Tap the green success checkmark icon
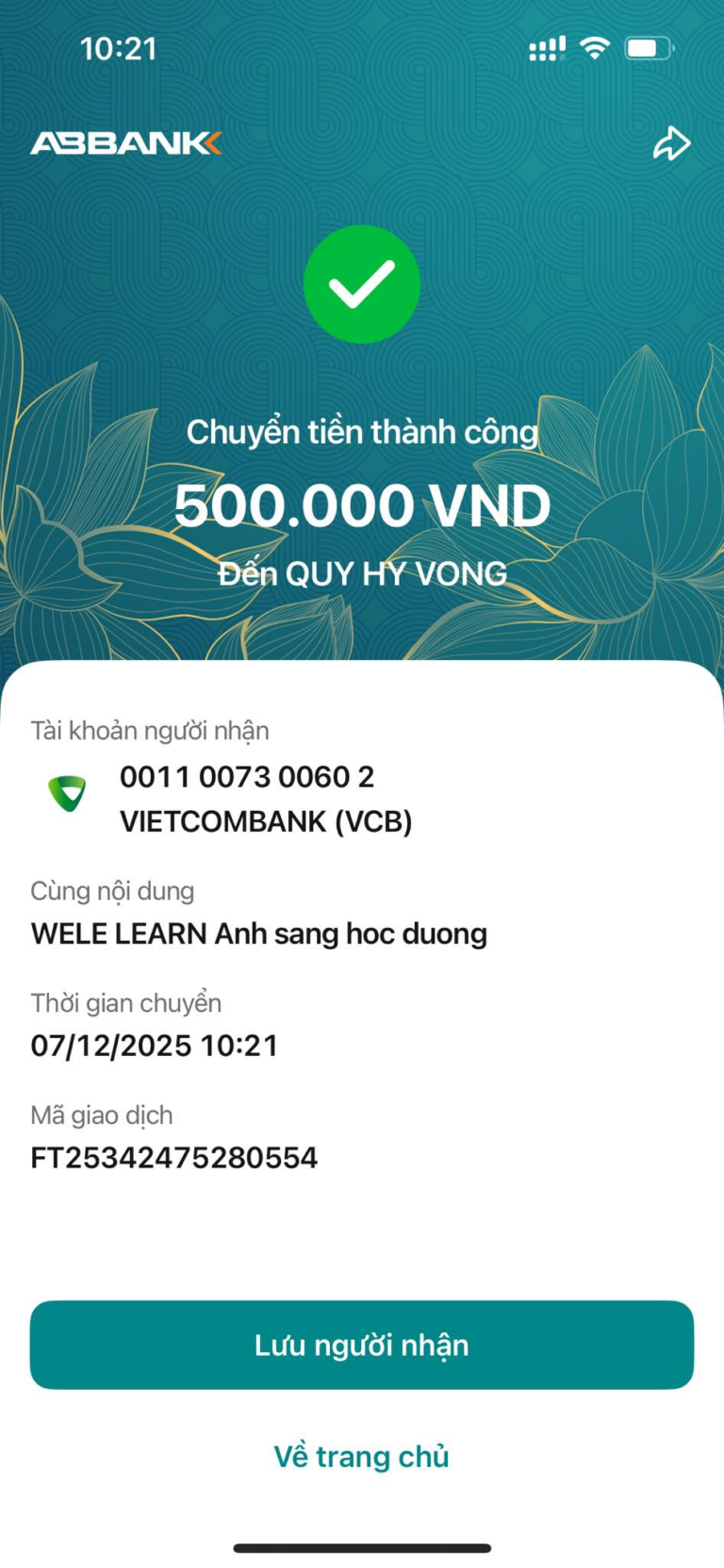The width and height of the screenshot is (724, 1568). pyautogui.click(x=362, y=284)
